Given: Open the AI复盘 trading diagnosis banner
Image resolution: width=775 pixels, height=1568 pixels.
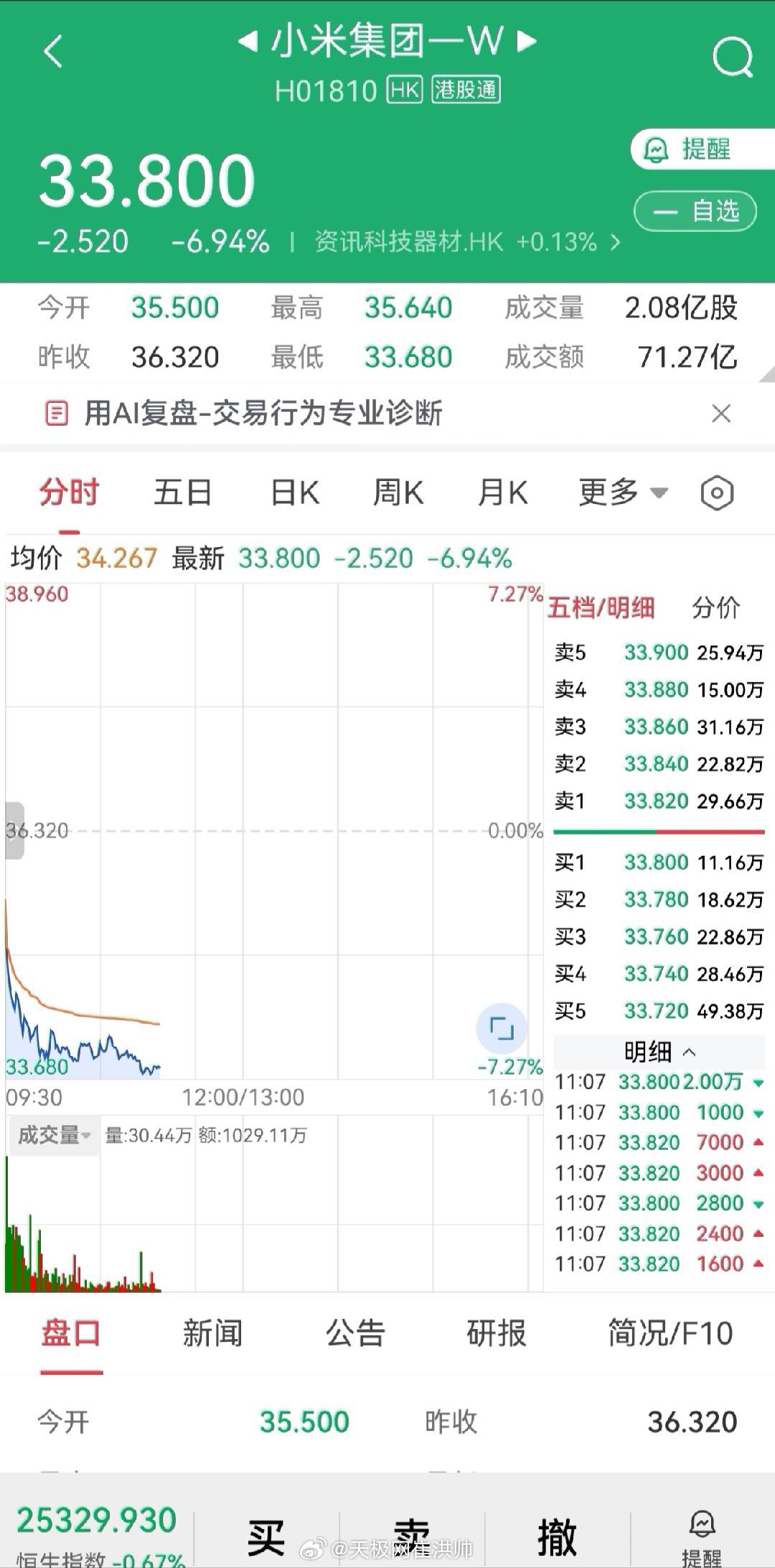Looking at the screenshot, I should pyautogui.click(x=266, y=414).
